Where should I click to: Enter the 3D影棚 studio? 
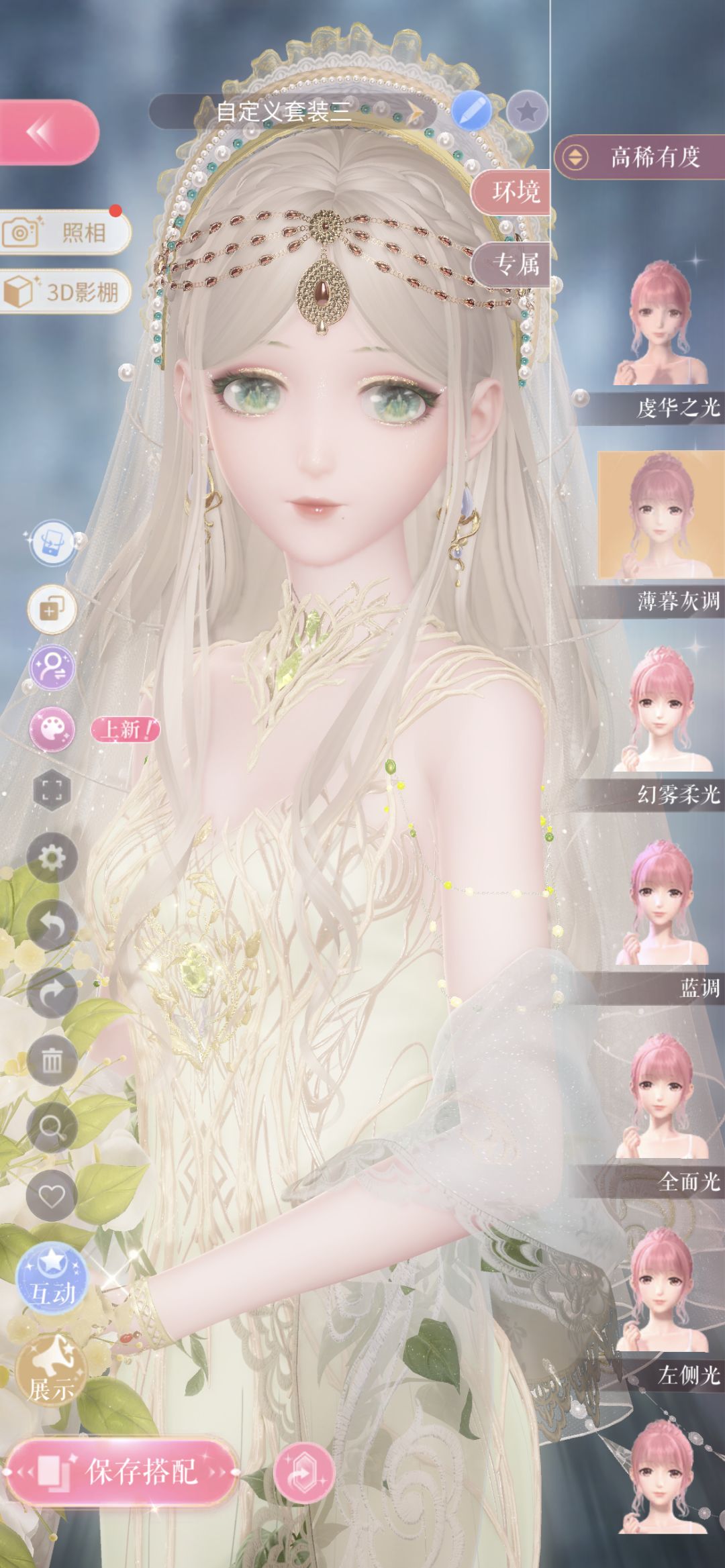pos(65,291)
